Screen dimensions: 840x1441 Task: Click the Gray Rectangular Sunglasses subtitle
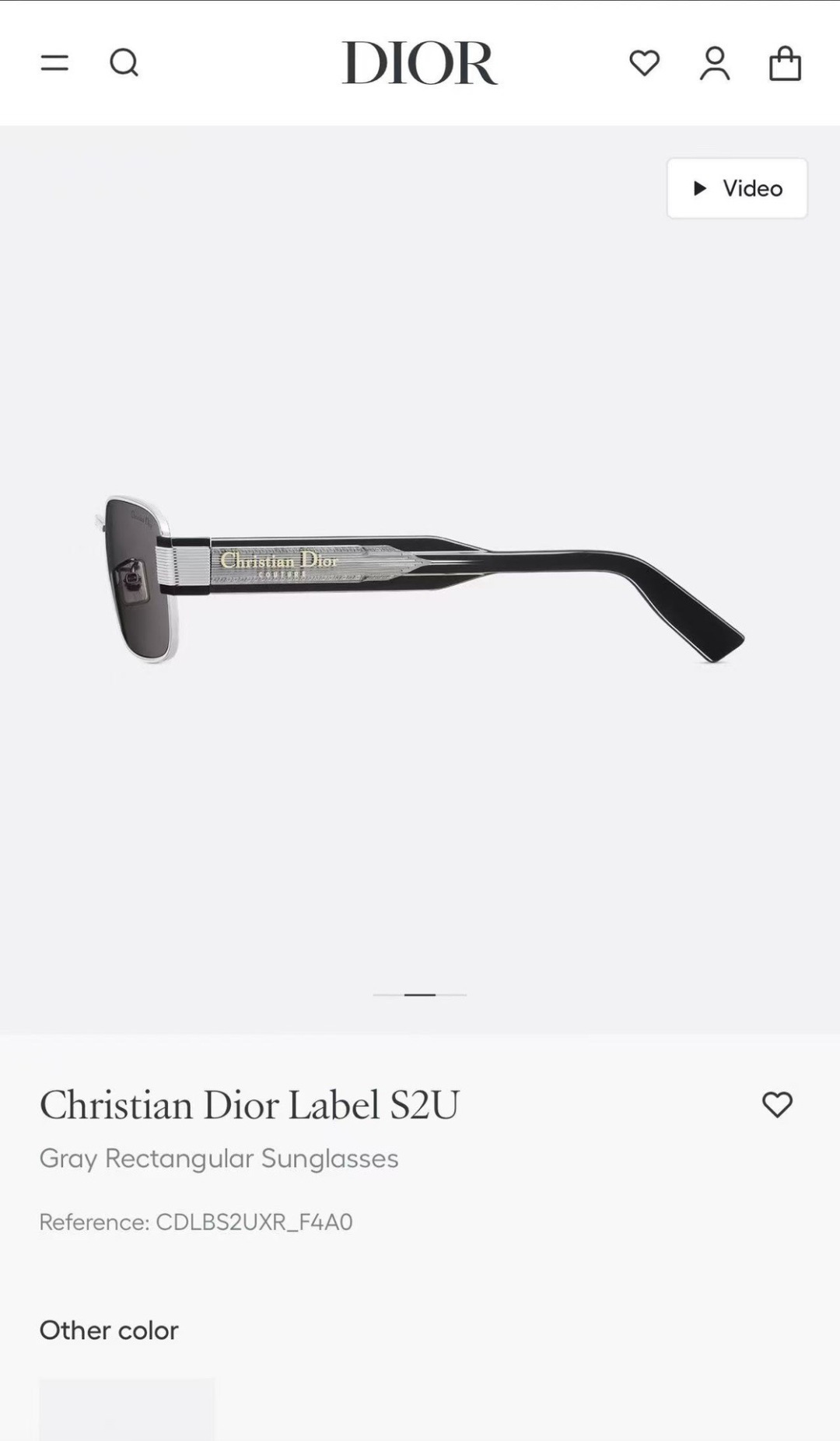[x=219, y=1159]
